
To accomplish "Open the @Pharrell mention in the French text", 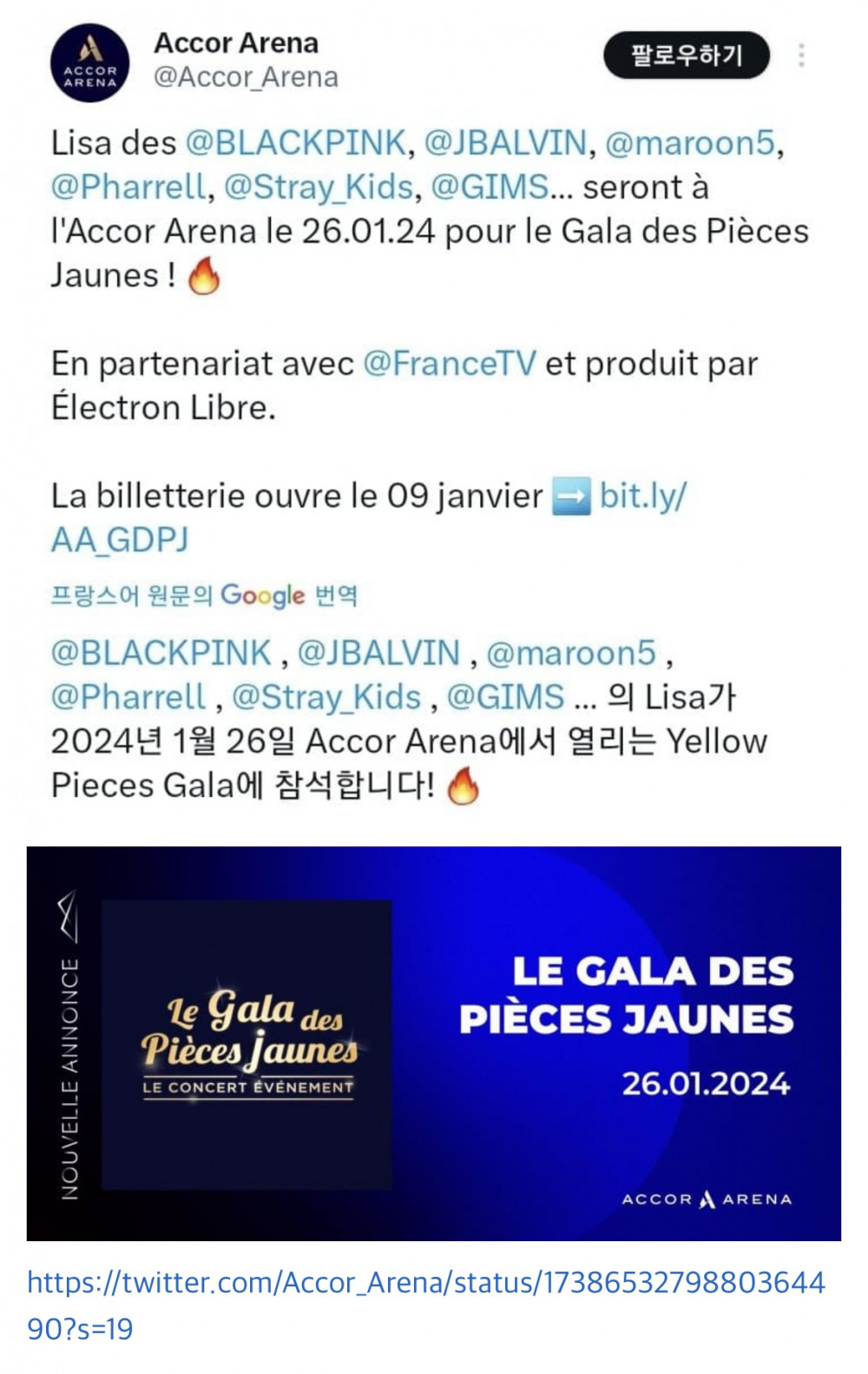I will click(x=128, y=187).
